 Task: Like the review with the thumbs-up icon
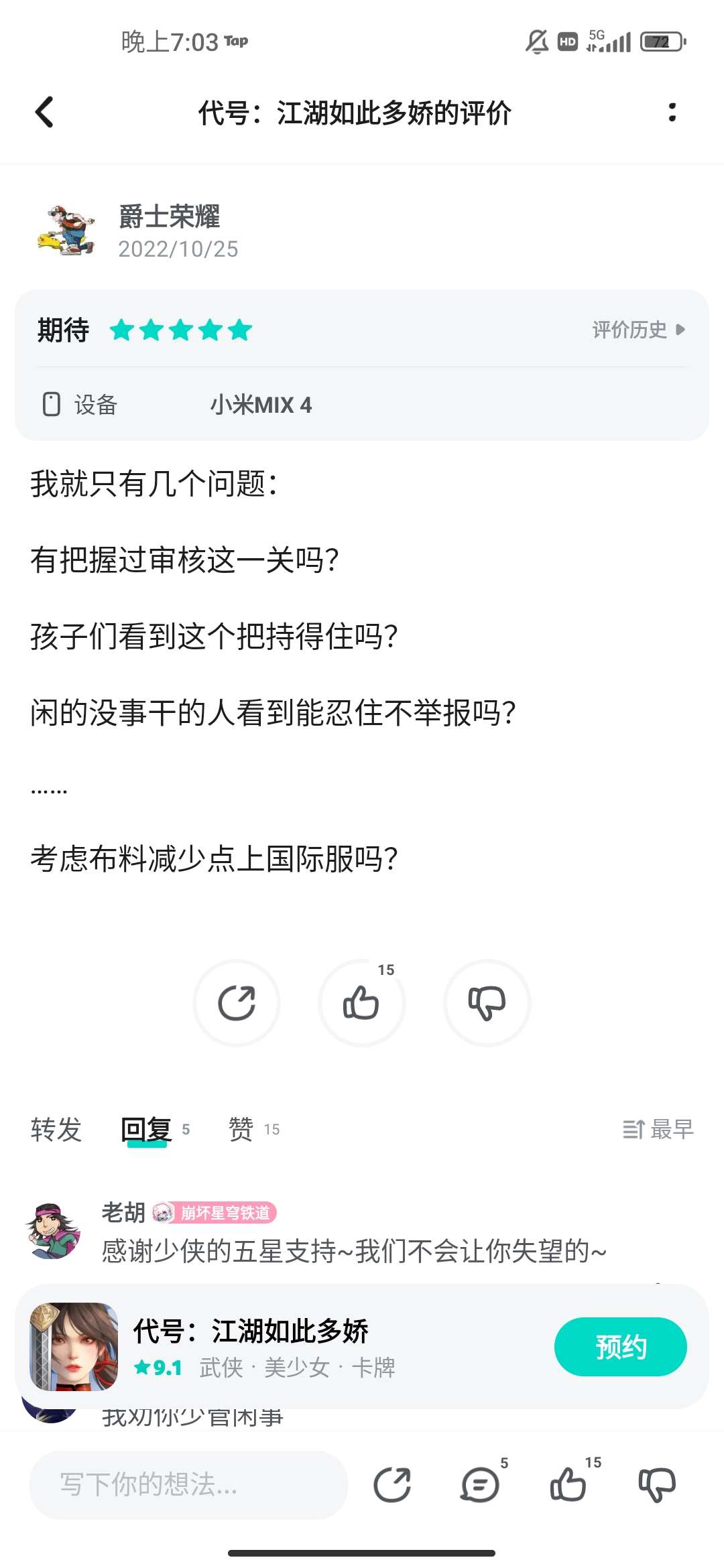click(x=362, y=1003)
